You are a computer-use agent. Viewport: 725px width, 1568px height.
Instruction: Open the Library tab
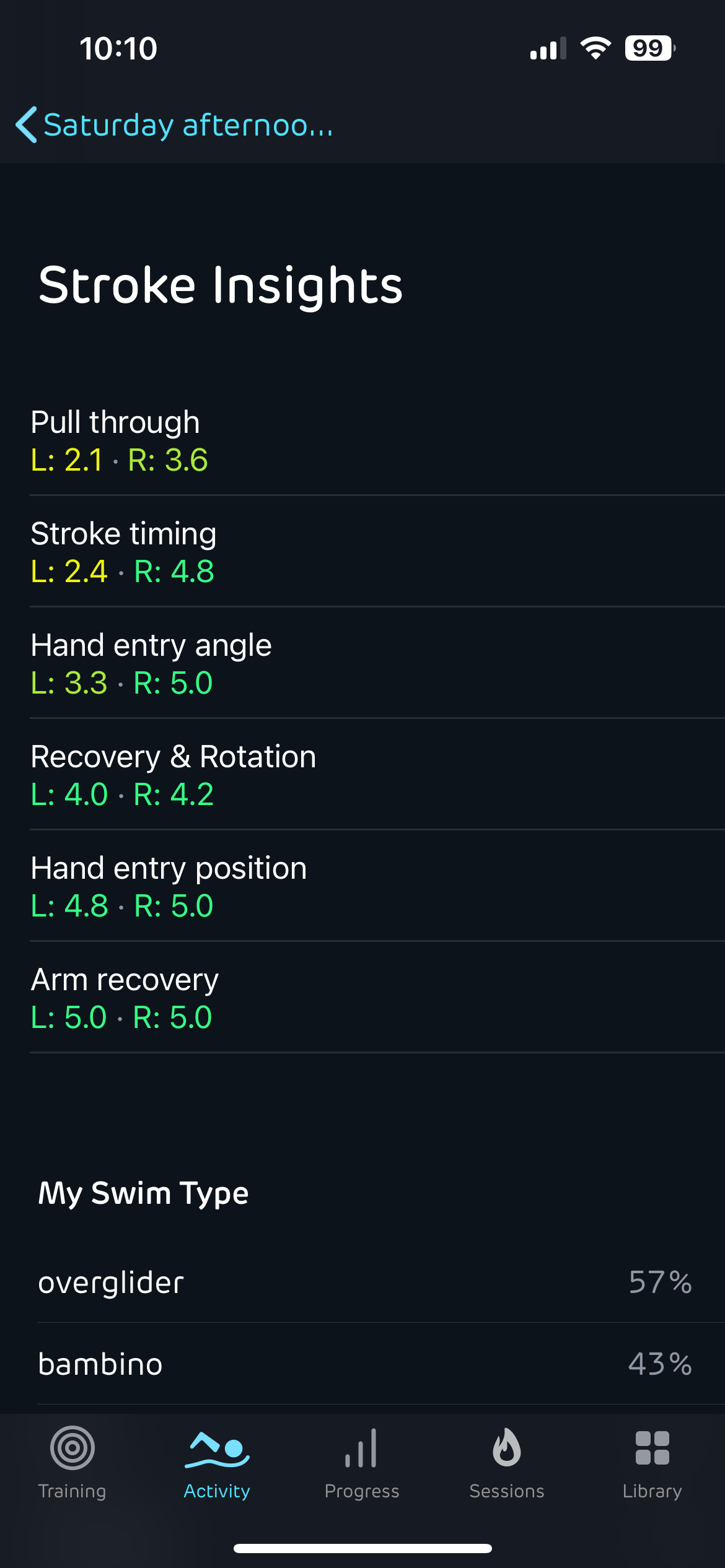click(x=652, y=1463)
